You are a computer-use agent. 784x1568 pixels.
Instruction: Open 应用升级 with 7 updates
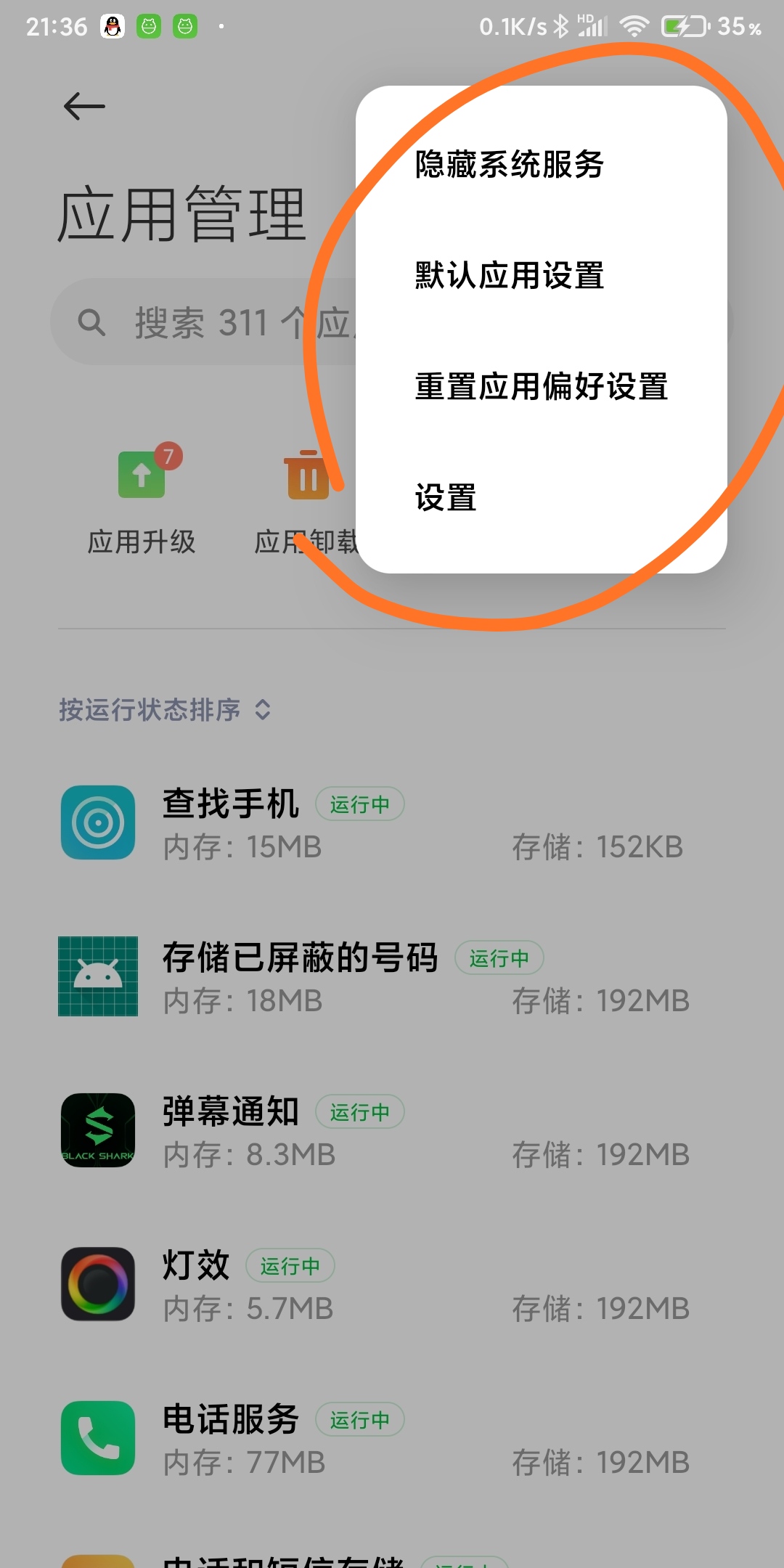(x=142, y=501)
